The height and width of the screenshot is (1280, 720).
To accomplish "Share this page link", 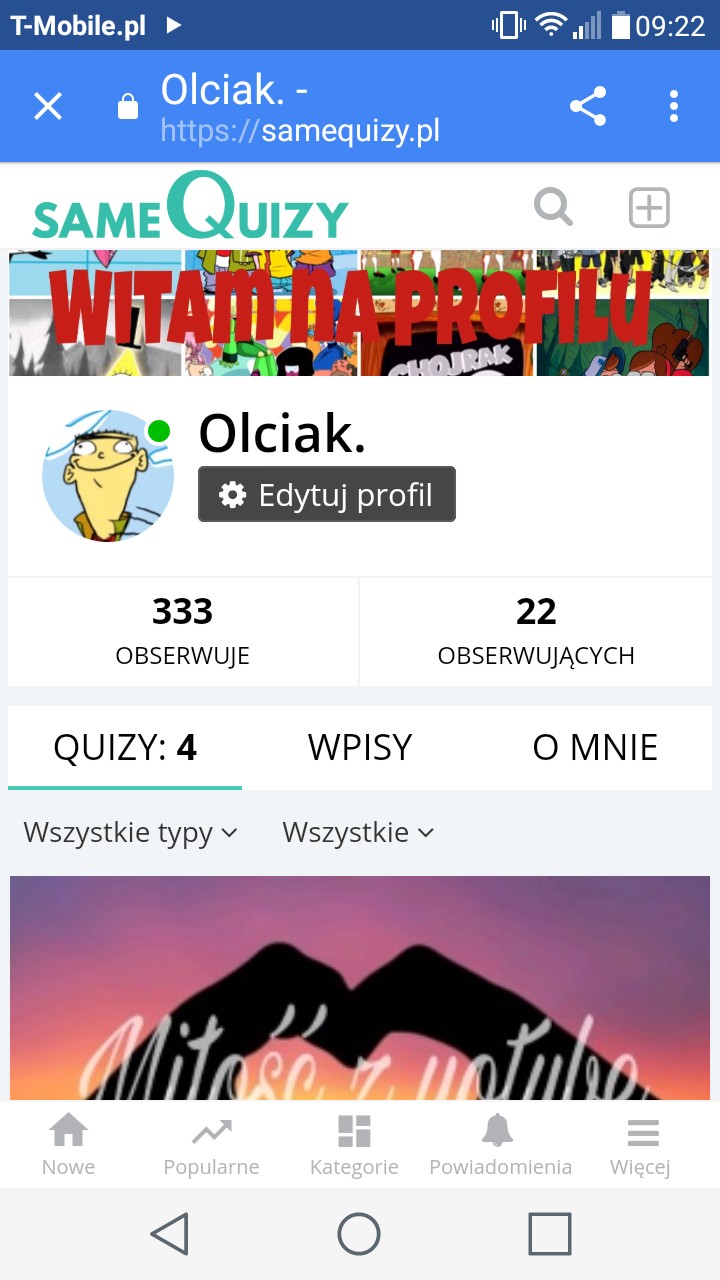I will (588, 106).
